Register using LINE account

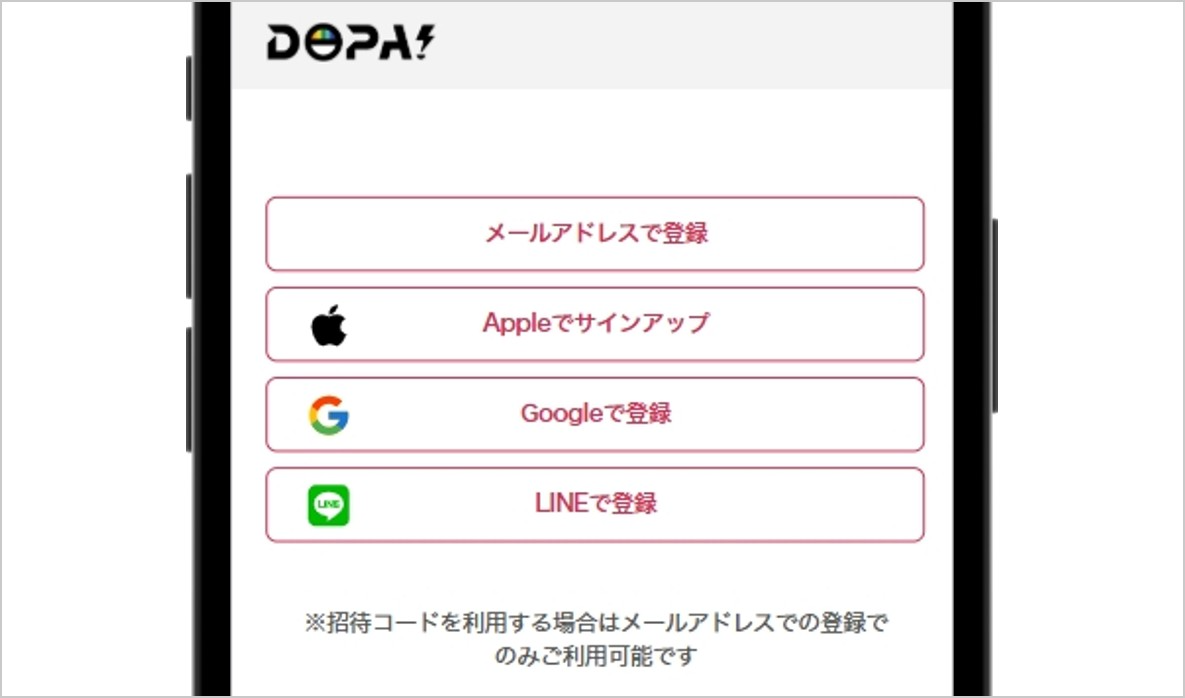tap(595, 504)
